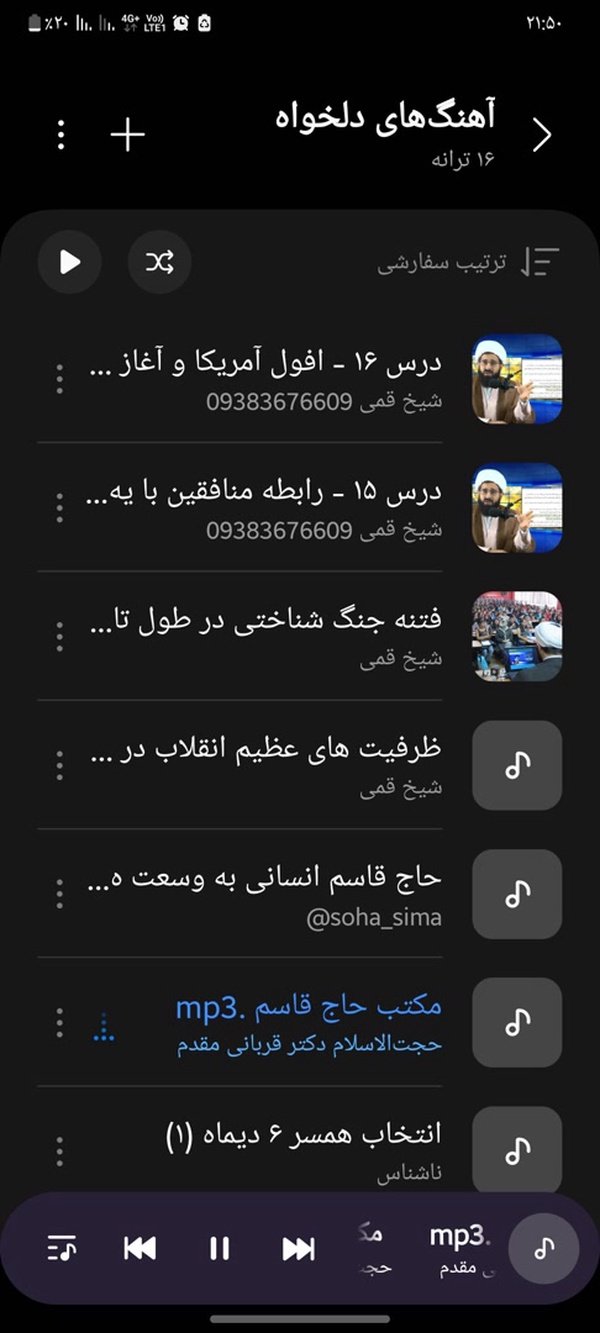Go to the previous track

139,1248
